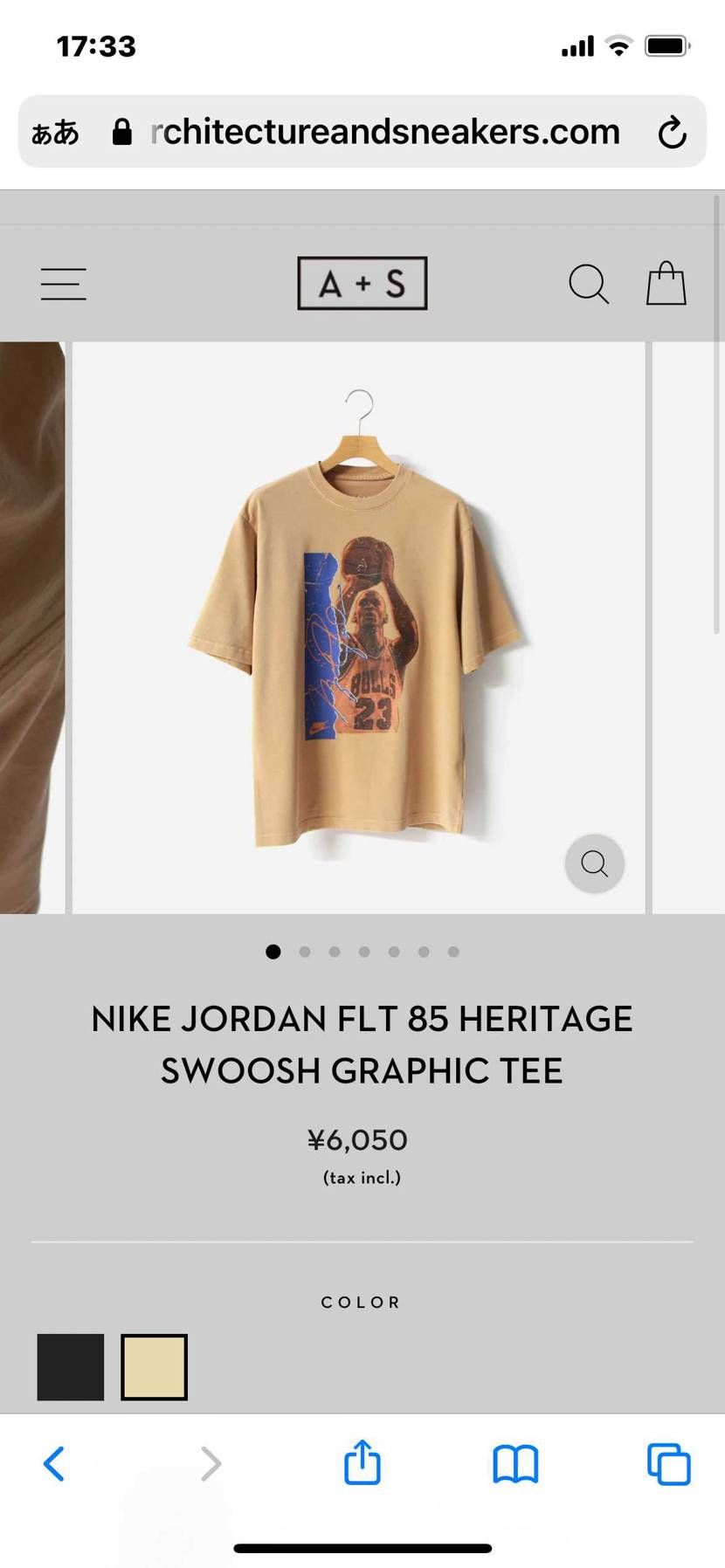725x1568 pixels.
Task: Pick the black color swatch under COLOR
Action: click(70, 1365)
